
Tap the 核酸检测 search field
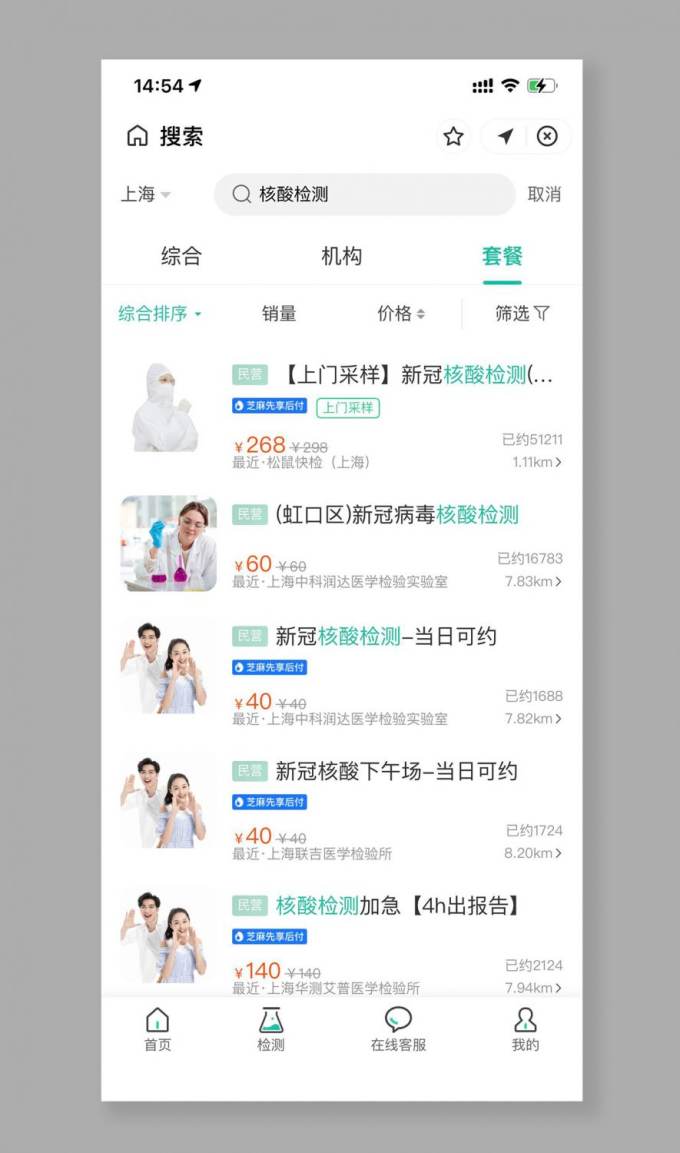(365, 195)
